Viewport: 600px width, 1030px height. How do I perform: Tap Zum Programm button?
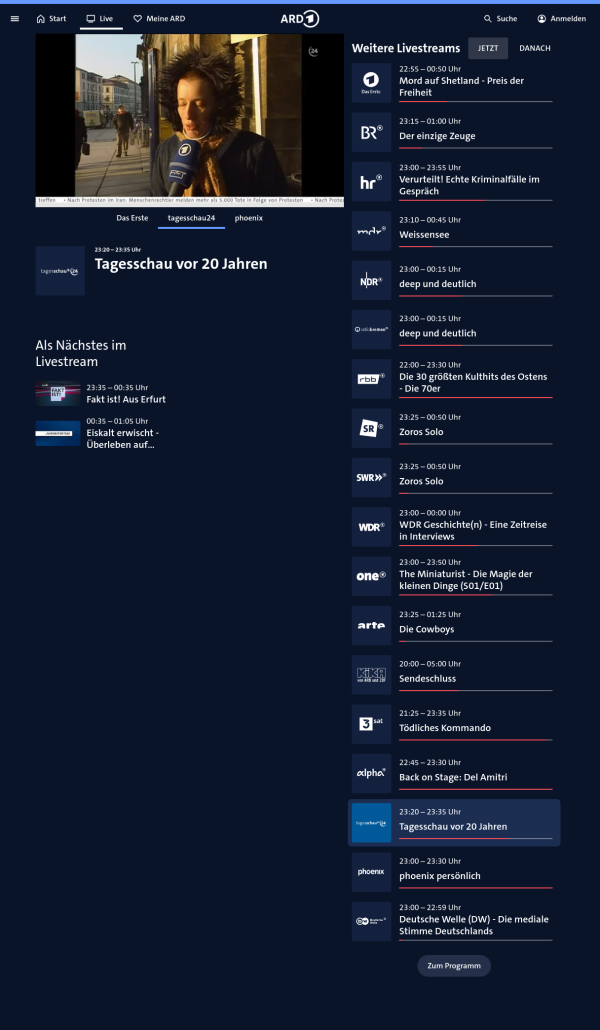pyautogui.click(x=454, y=966)
